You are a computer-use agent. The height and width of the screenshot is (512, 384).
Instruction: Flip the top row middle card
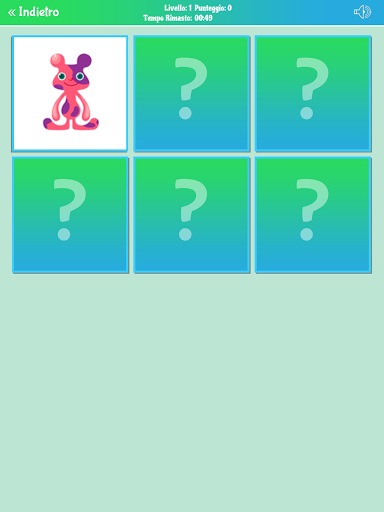[192, 93]
